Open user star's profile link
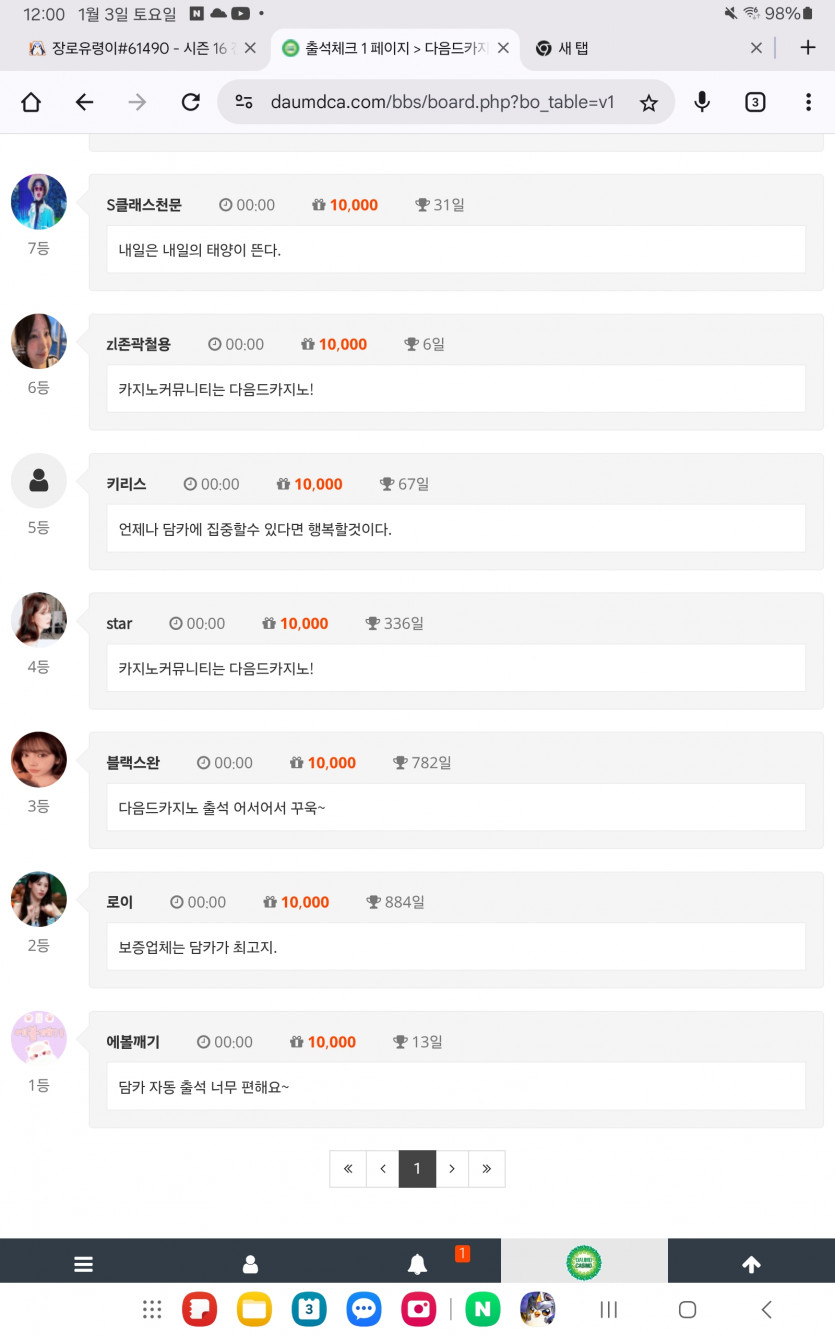The width and height of the screenshot is (835, 1336). (x=118, y=623)
